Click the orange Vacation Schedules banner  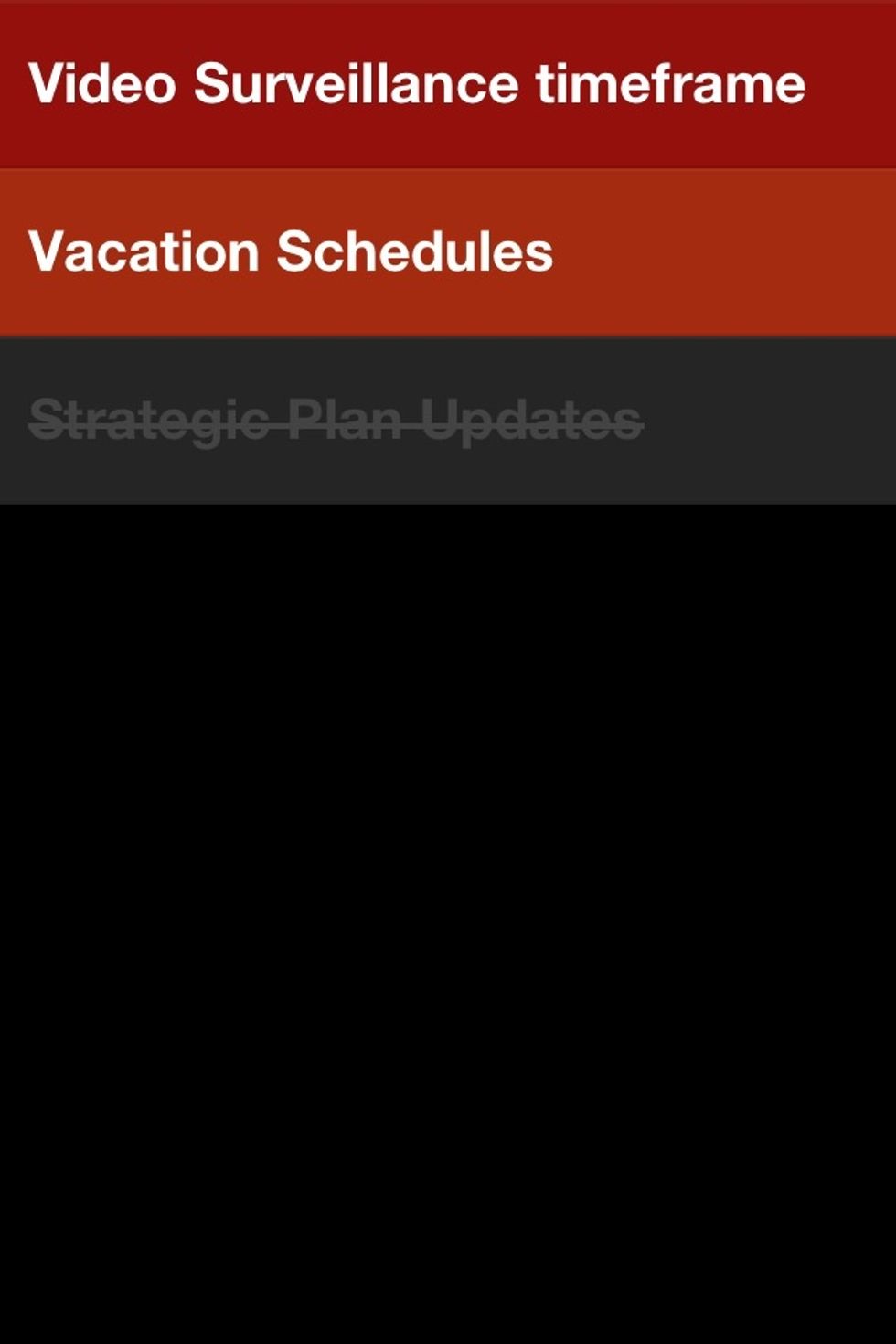pyautogui.click(x=448, y=253)
